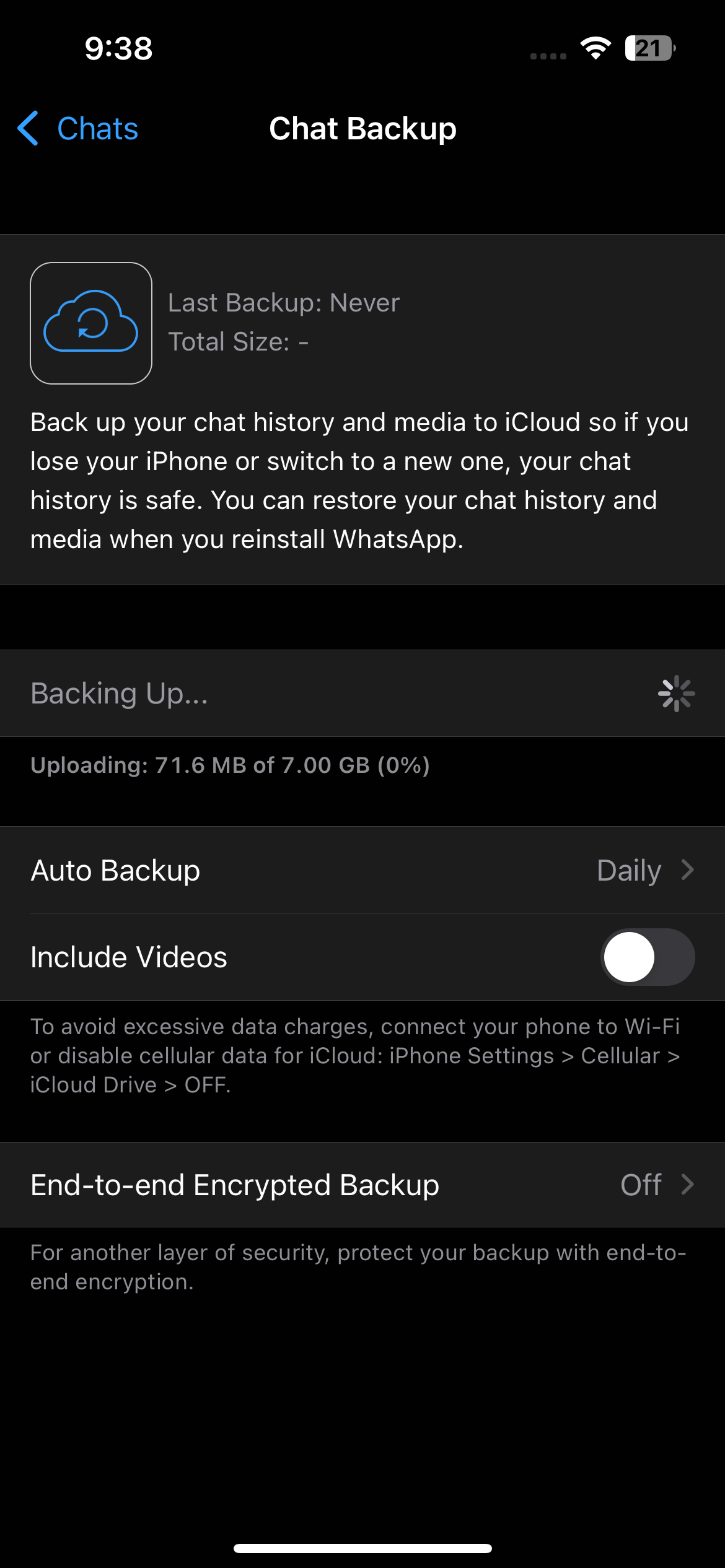Tap the Chat Backup title

[x=362, y=128]
